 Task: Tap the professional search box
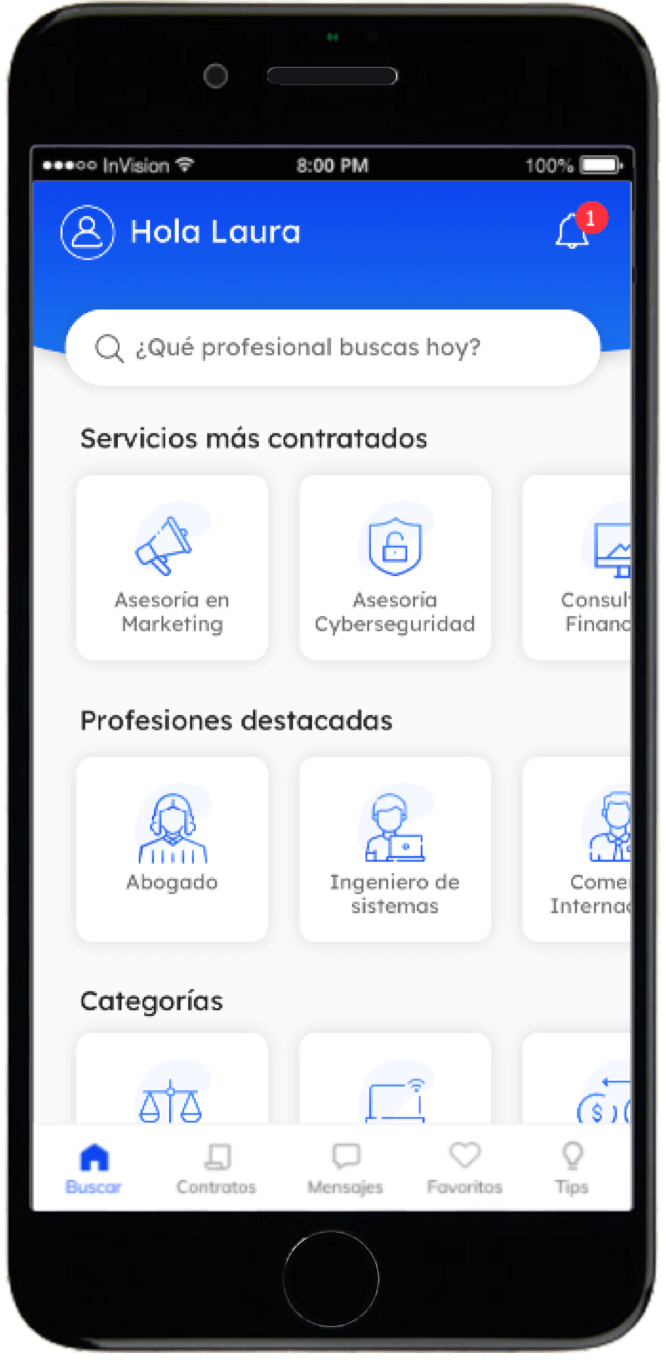click(x=332, y=348)
